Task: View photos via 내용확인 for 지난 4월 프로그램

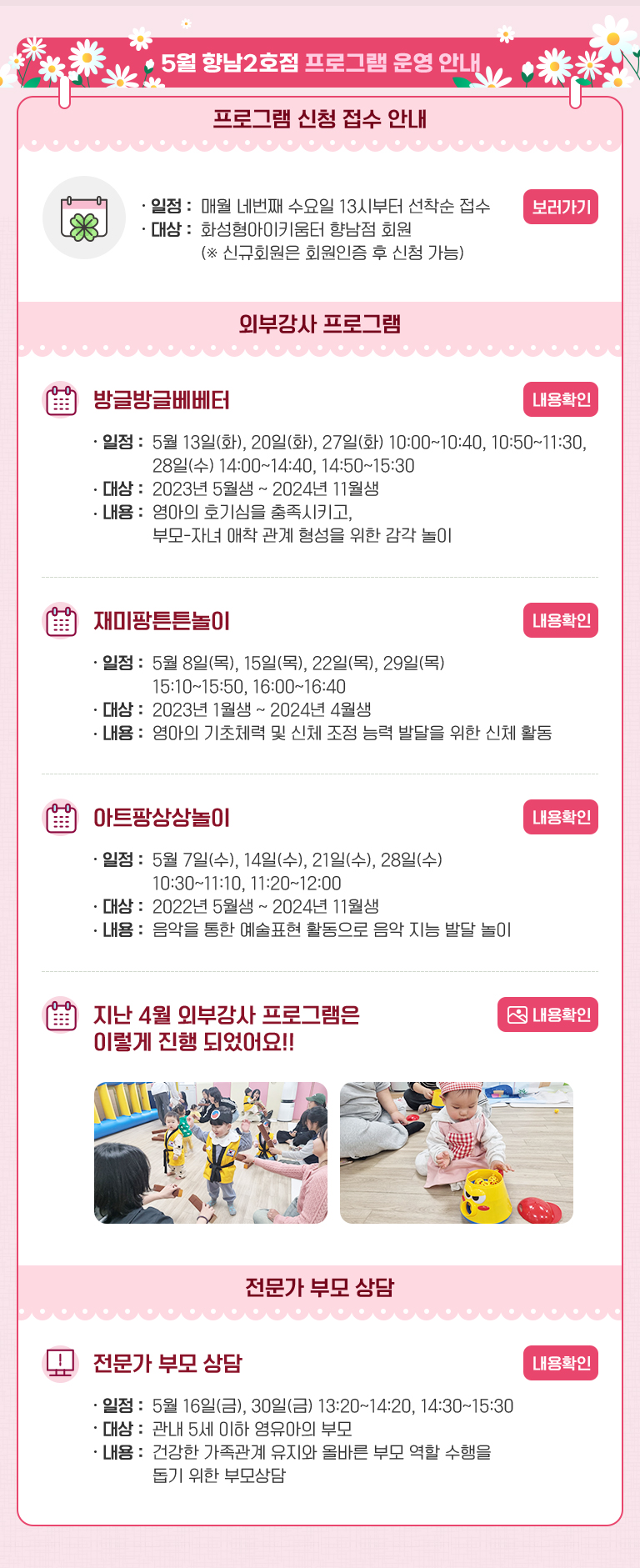Action: (548, 1014)
